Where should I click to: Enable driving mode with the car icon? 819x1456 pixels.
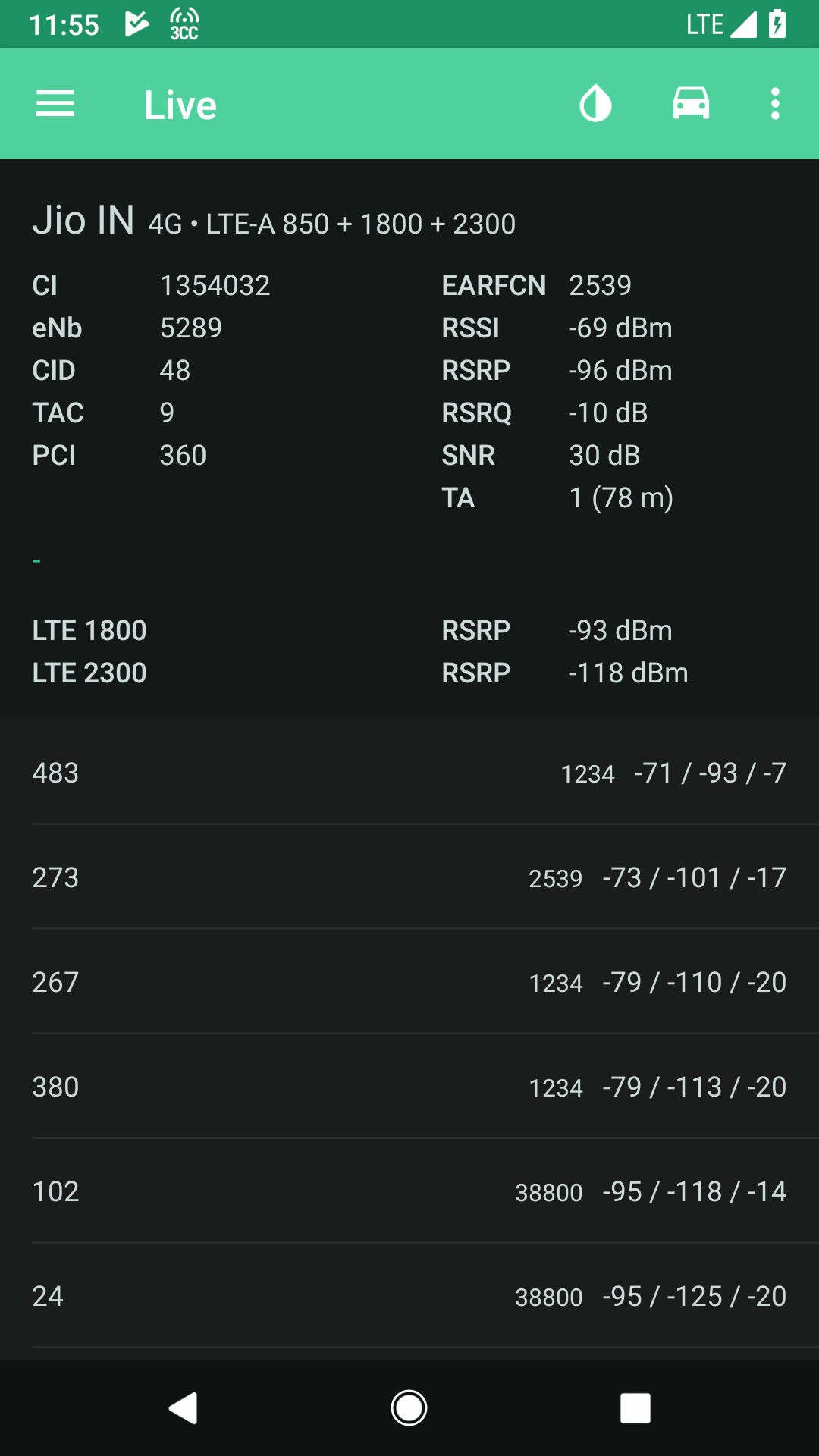tap(690, 104)
